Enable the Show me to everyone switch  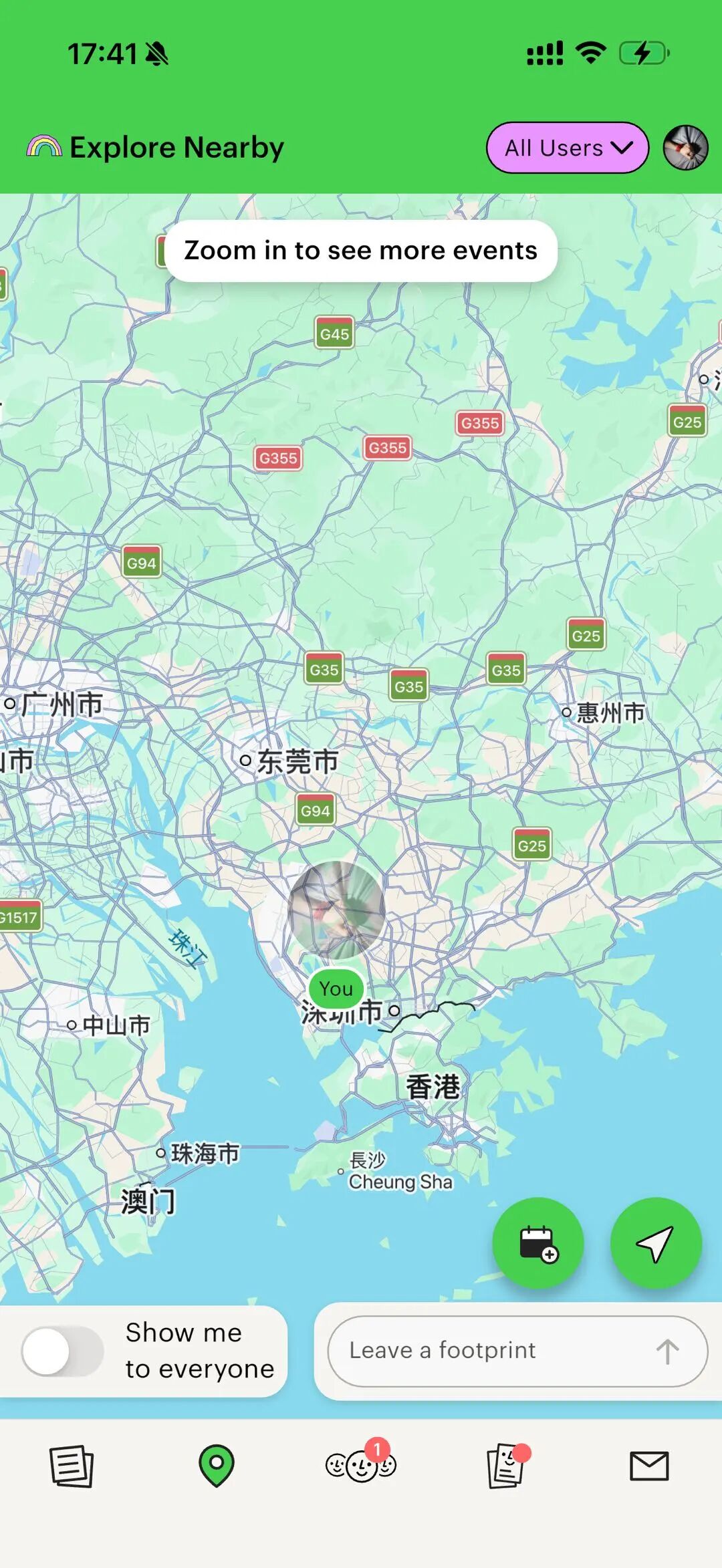(x=62, y=1351)
